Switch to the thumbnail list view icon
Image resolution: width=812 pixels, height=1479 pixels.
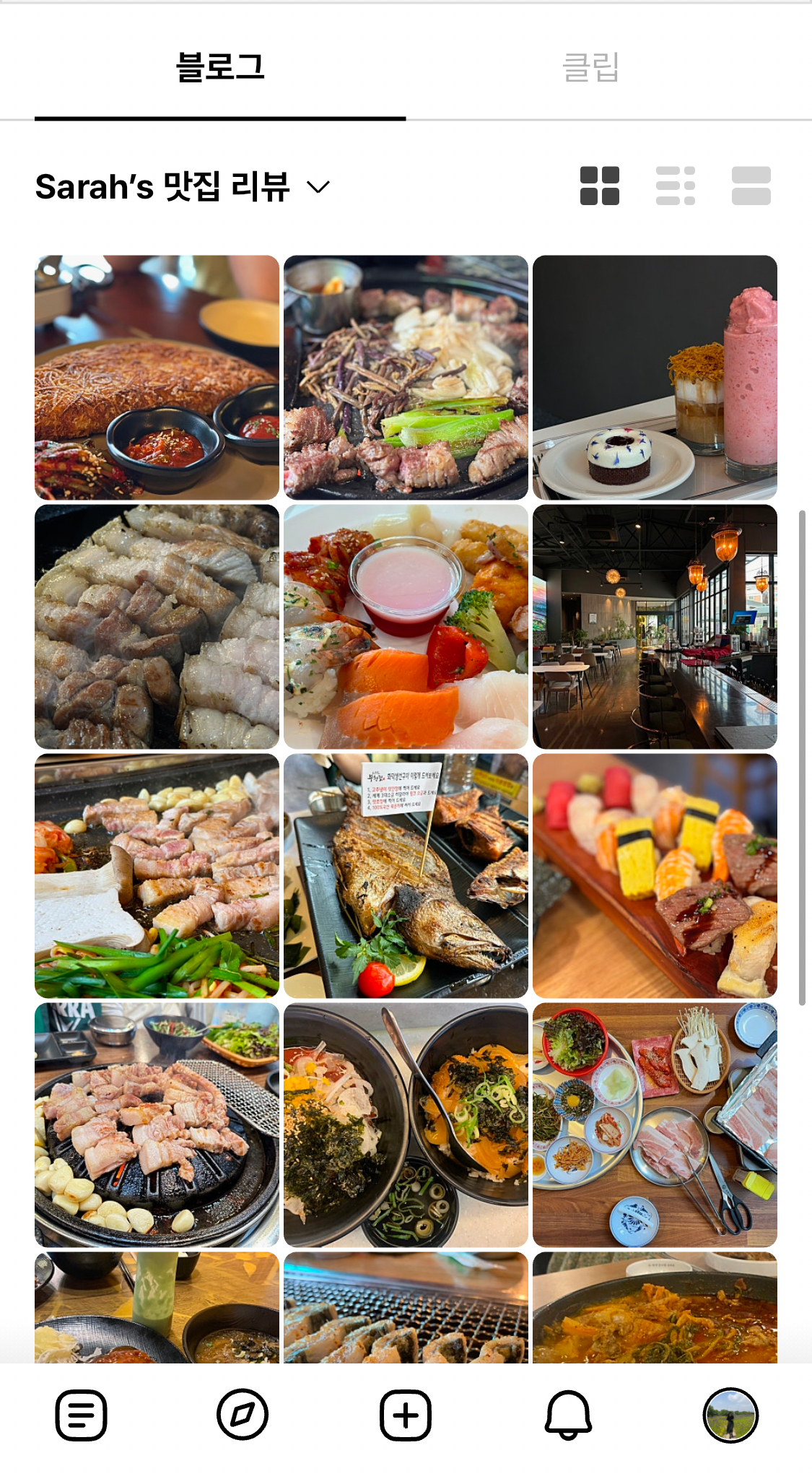tap(676, 186)
